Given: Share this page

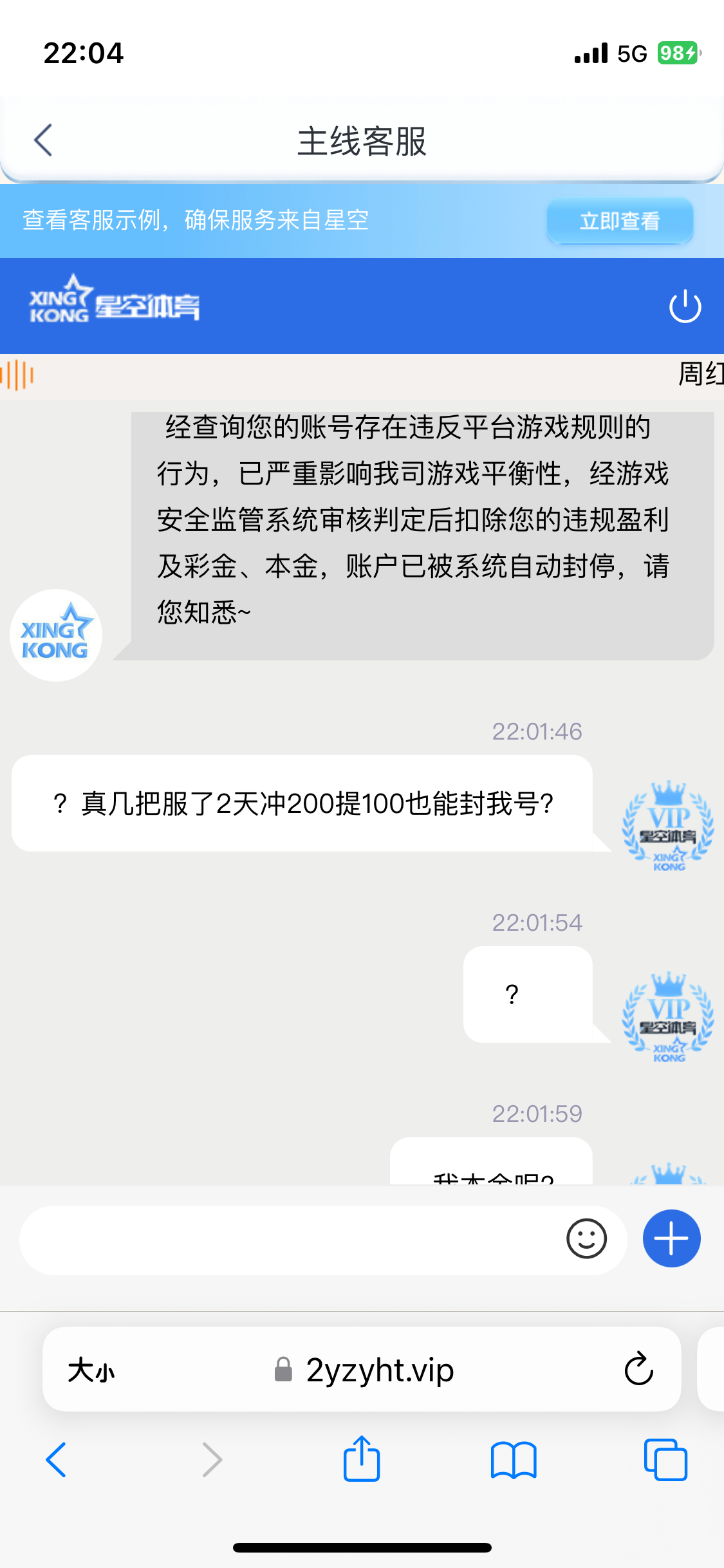Looking at the screenshot, I should (x=362, y=1459).
